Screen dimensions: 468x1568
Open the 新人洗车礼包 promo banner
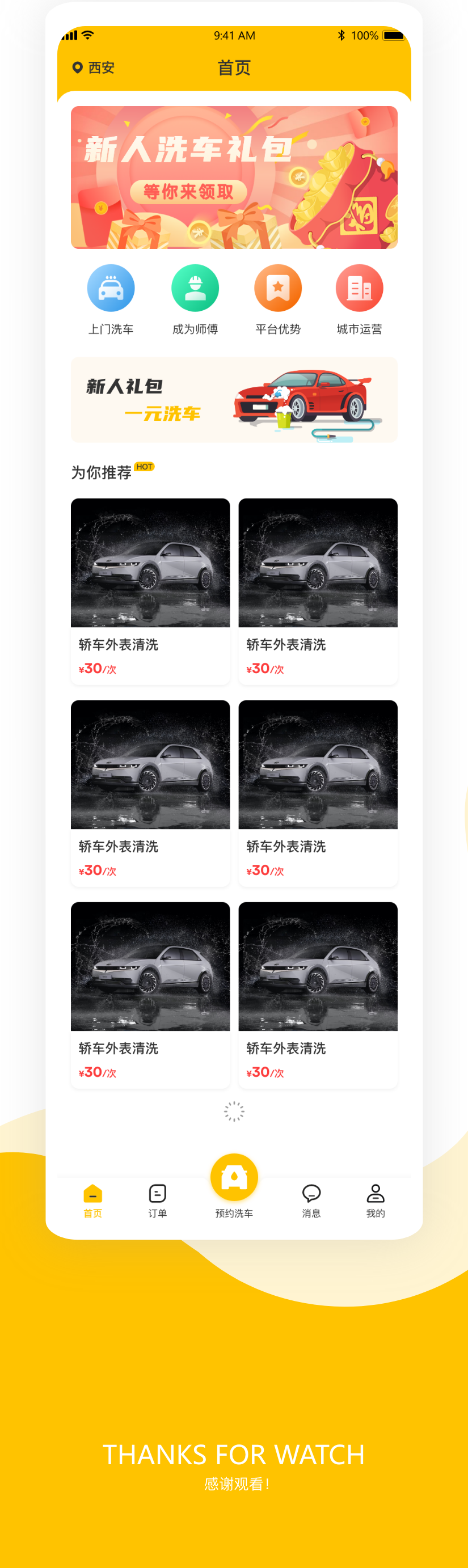coord(234,177)
